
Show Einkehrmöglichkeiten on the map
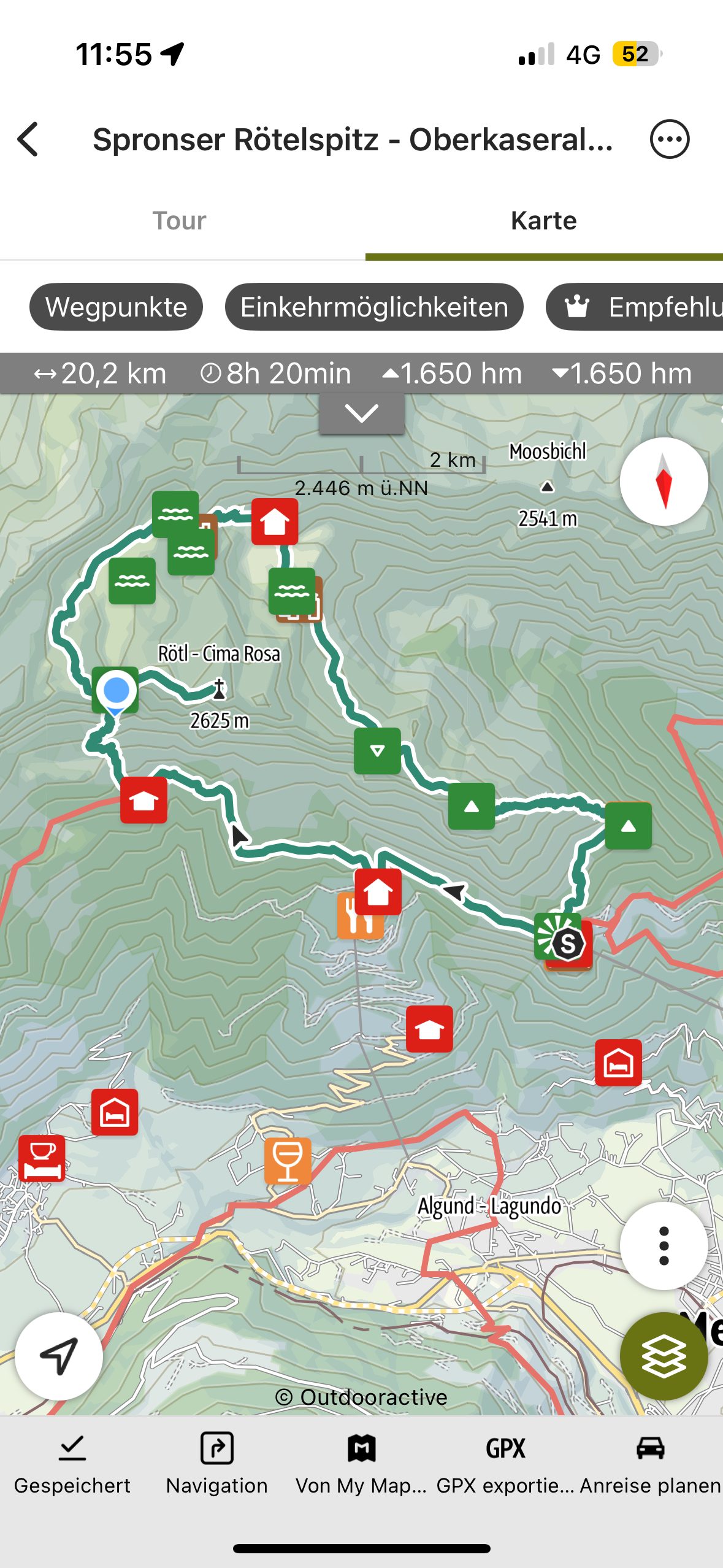374,307
